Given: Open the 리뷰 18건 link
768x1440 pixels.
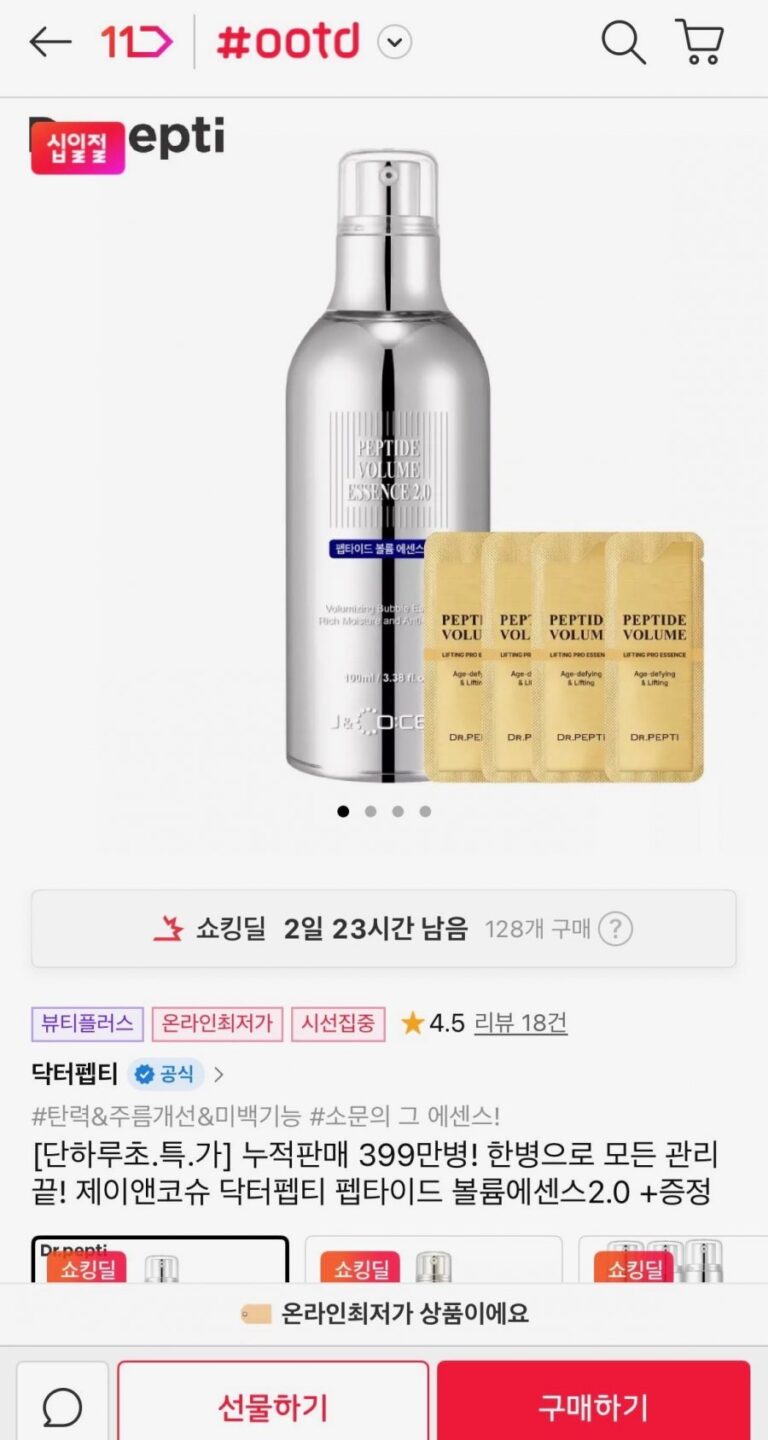Looking at the screenshot, I should [520, 1022].
